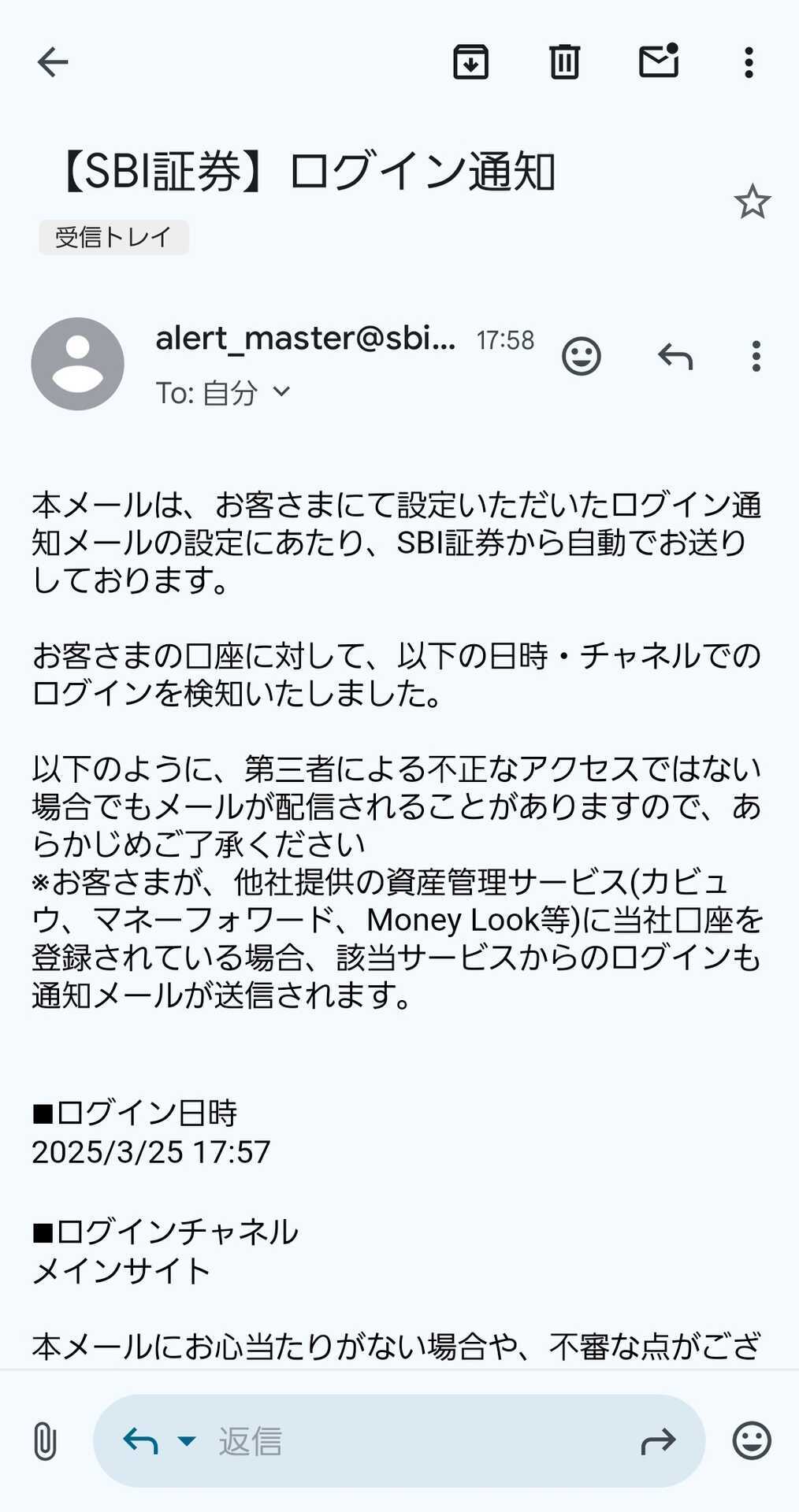Add an emoji reaction to the message
The height and width of the screenshot is (1512, 799).
pos(582,356)
